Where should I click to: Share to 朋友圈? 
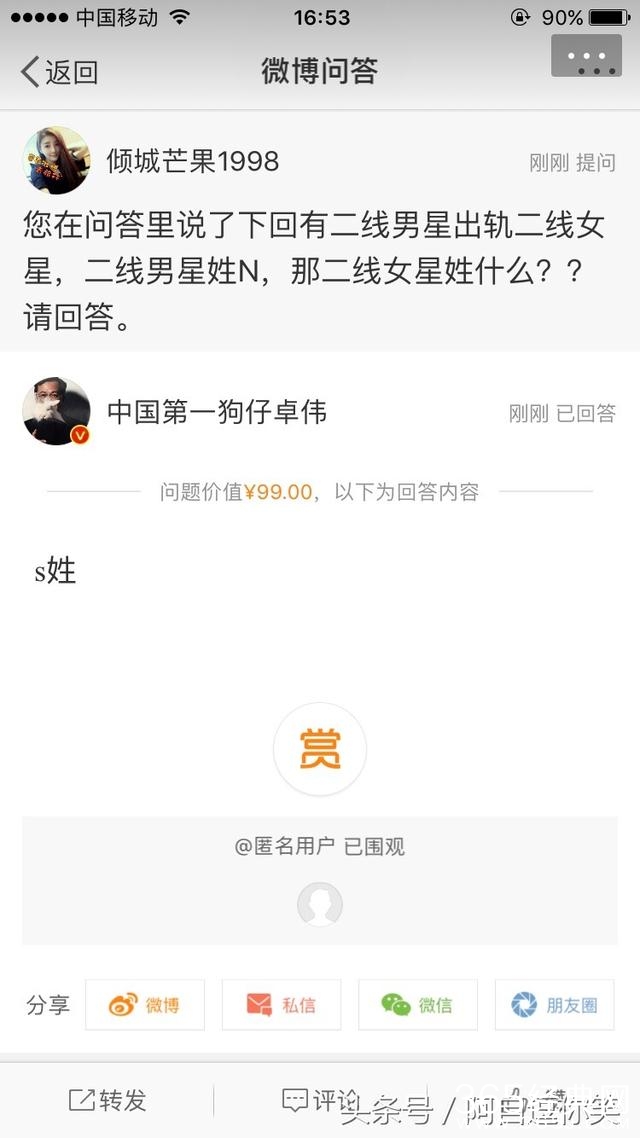554,1004
